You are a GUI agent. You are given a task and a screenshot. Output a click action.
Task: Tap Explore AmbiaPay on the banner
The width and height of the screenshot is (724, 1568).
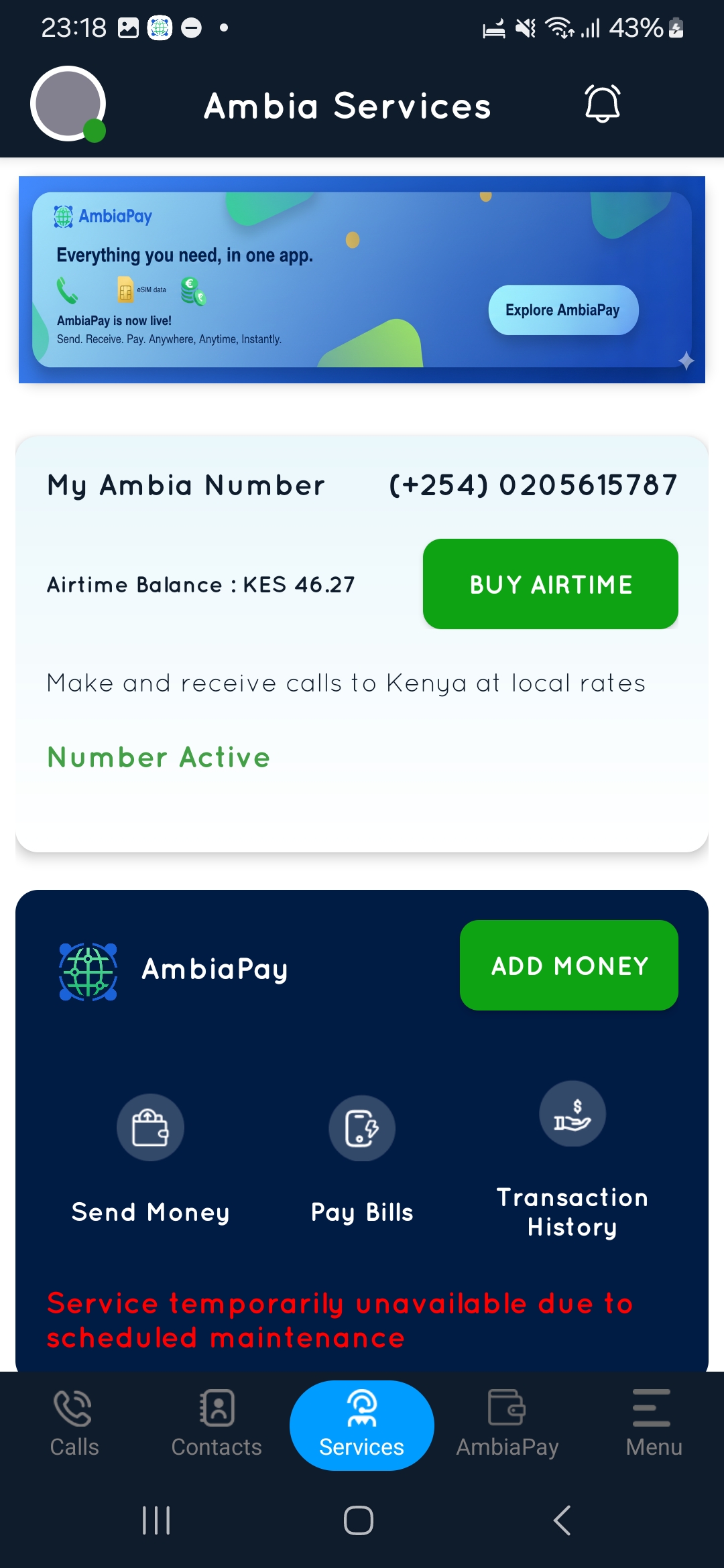[563, 310]
